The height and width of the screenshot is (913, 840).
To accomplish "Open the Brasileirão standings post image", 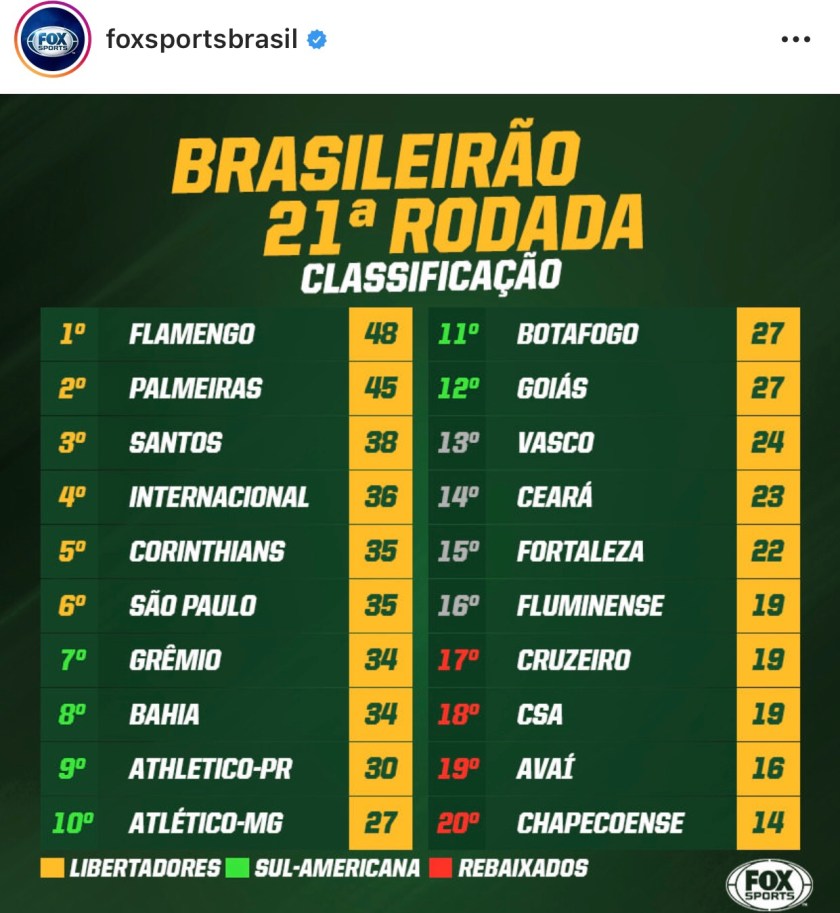I will point(420,500).
